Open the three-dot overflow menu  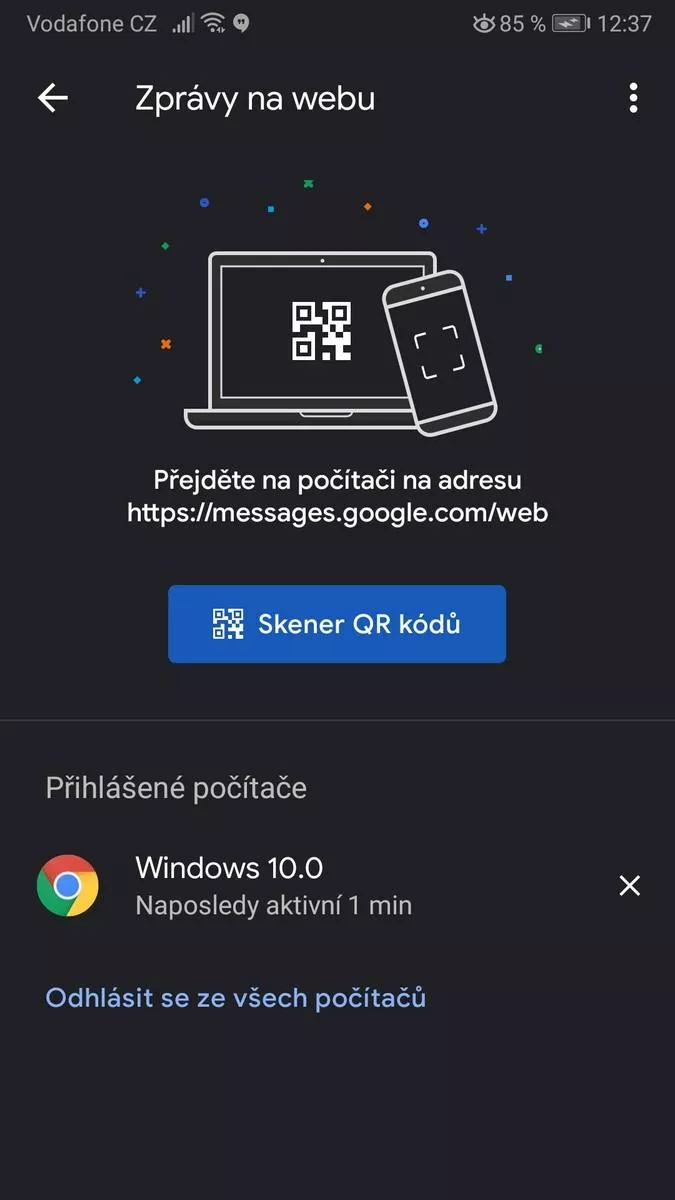click(633, 98)
